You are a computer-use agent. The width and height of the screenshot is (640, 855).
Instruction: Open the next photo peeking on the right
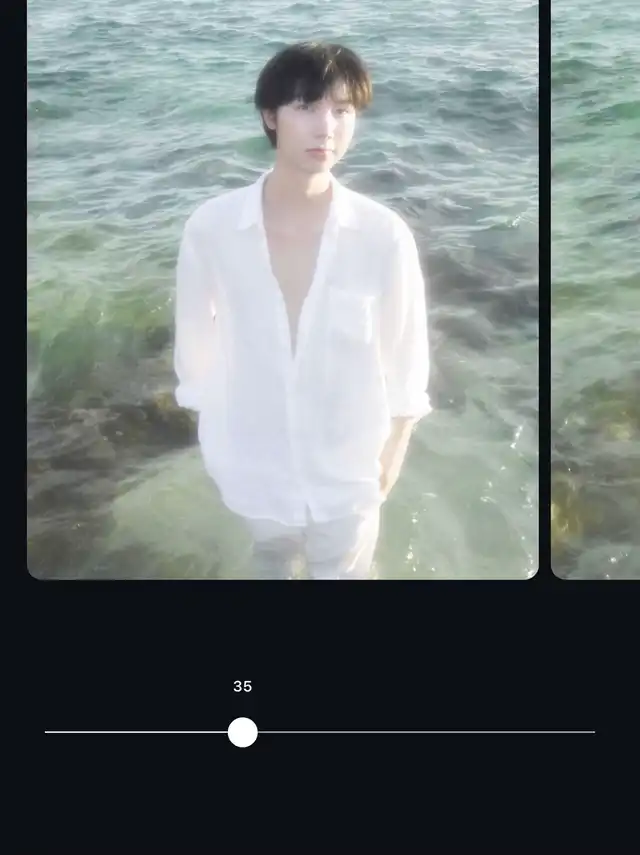[596, 290]
